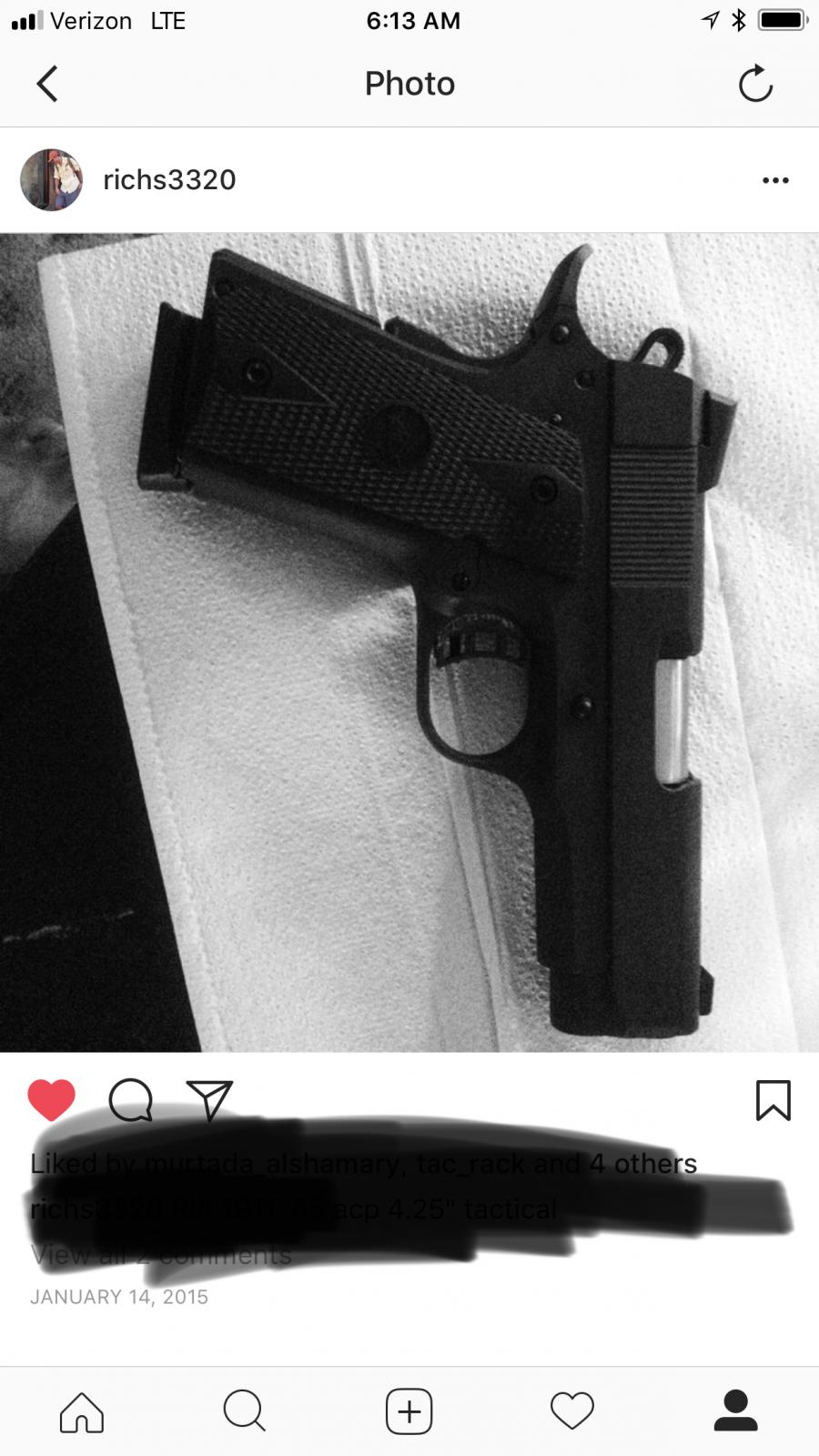
Task: Open richs3320's profile picture
Action: point(52,180)
